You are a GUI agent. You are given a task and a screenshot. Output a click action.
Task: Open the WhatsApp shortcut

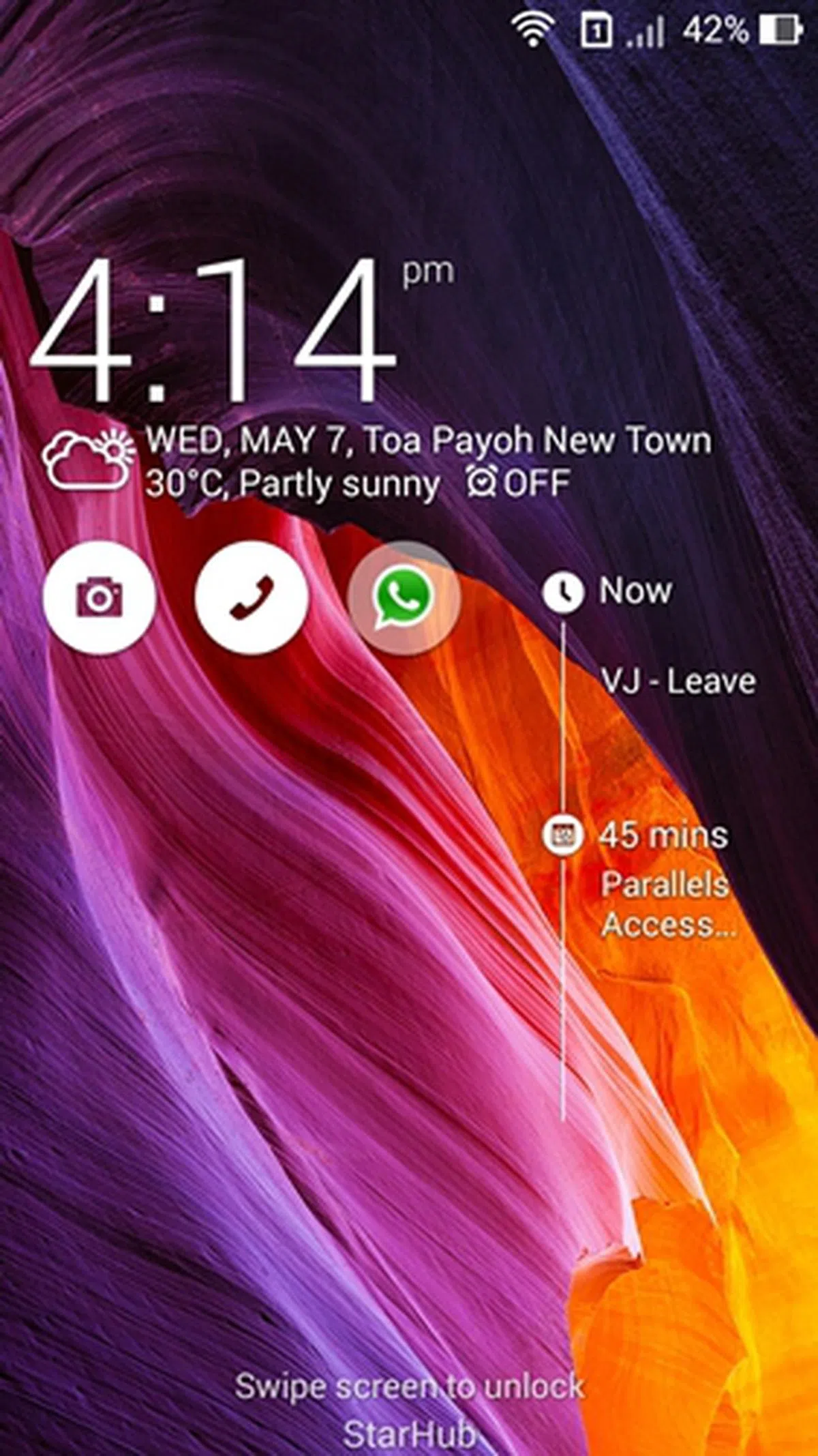[404, 598]
